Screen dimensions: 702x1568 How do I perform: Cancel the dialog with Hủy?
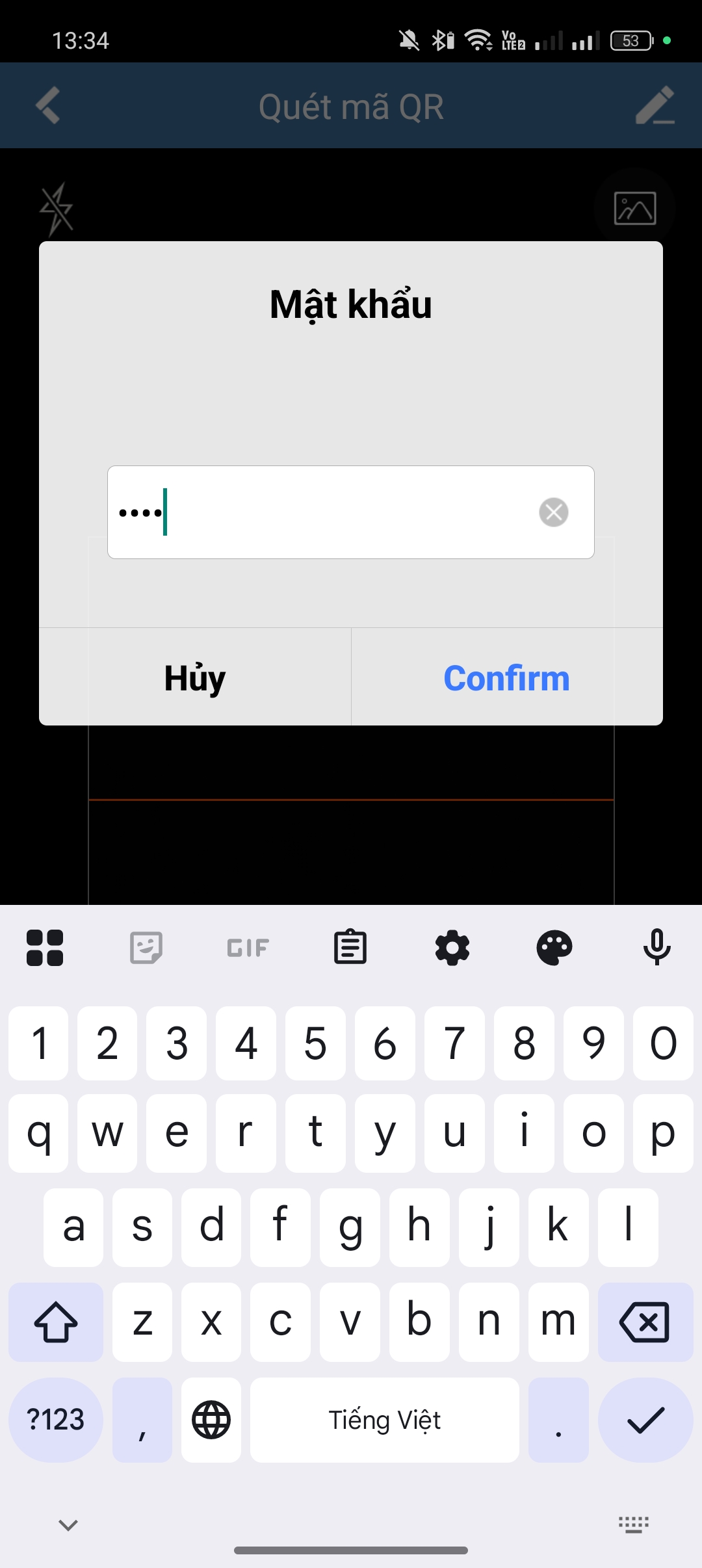coord(195,678)
